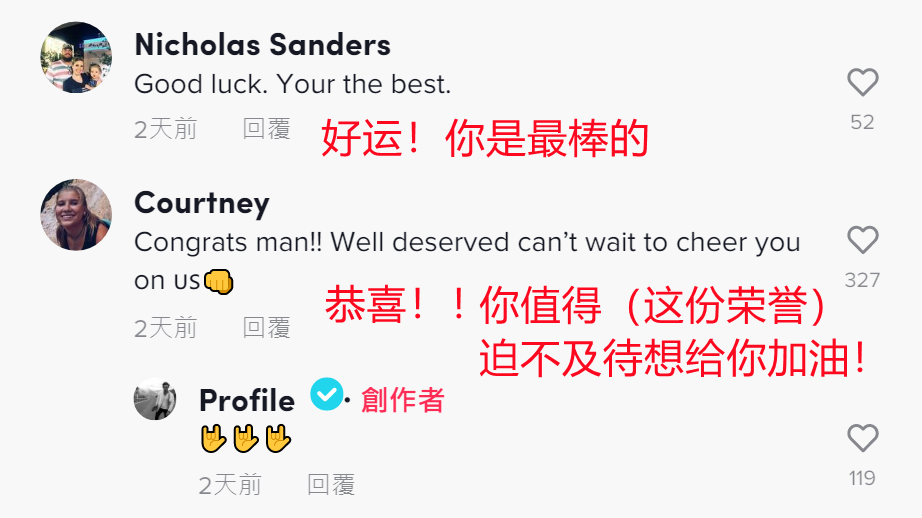
Task: Reply to the creator's emoji comment
Action: tap(331, 485)
